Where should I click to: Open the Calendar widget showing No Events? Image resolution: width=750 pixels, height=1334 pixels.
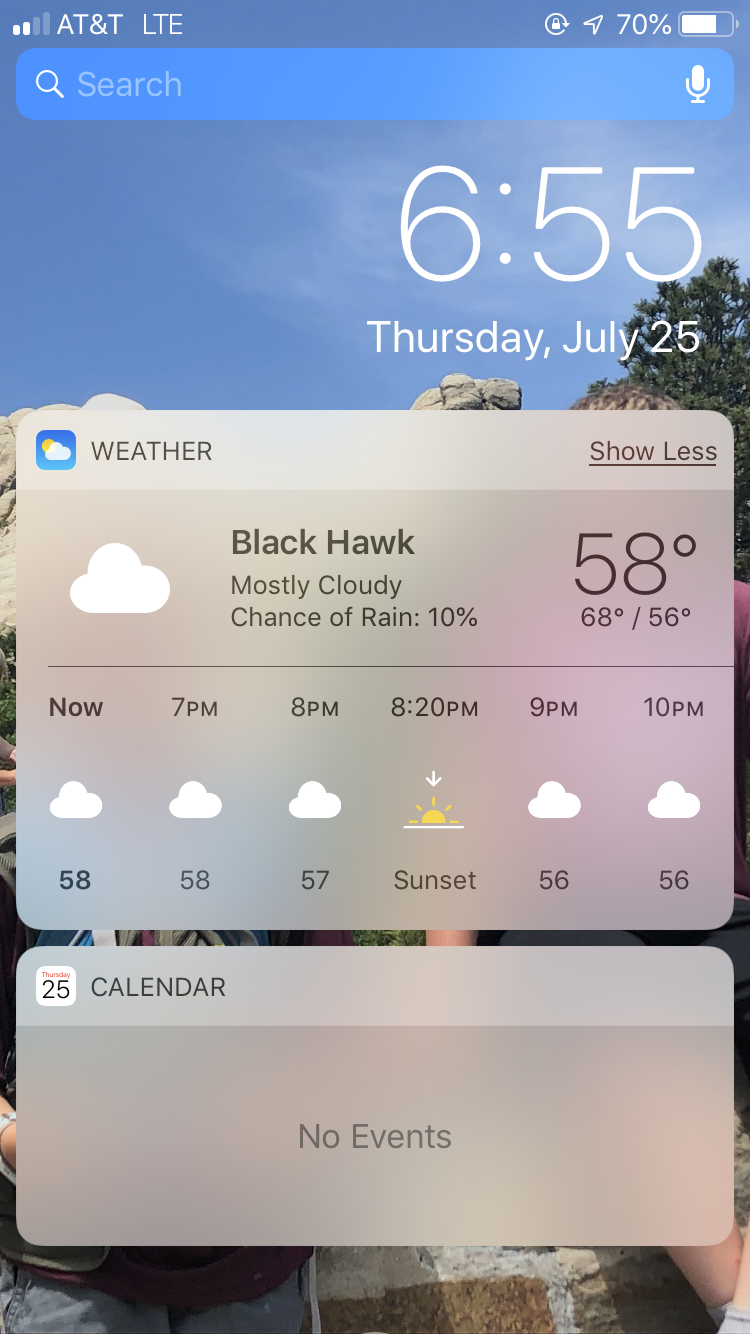(375, 1136)
